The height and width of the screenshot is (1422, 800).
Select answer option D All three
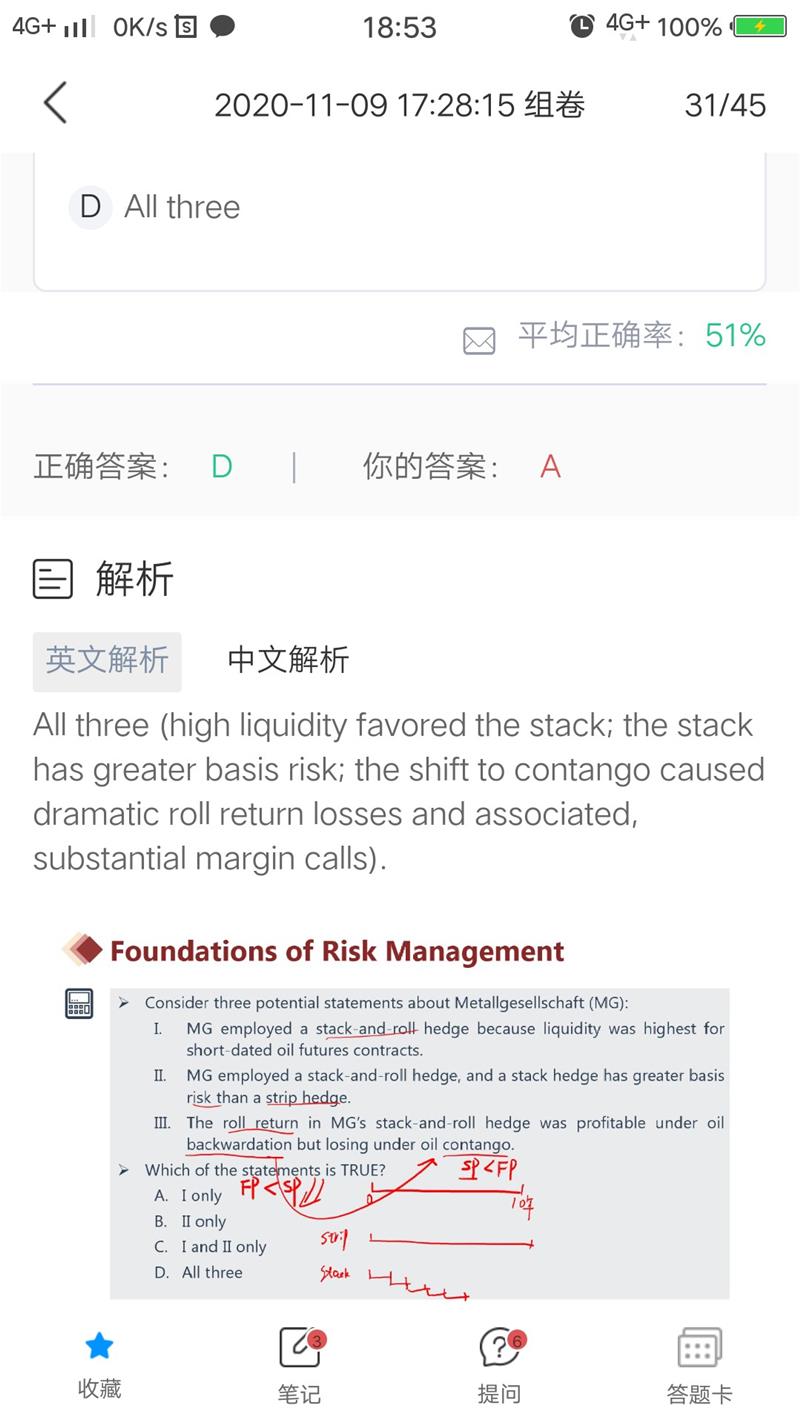[x=155, y=207]
